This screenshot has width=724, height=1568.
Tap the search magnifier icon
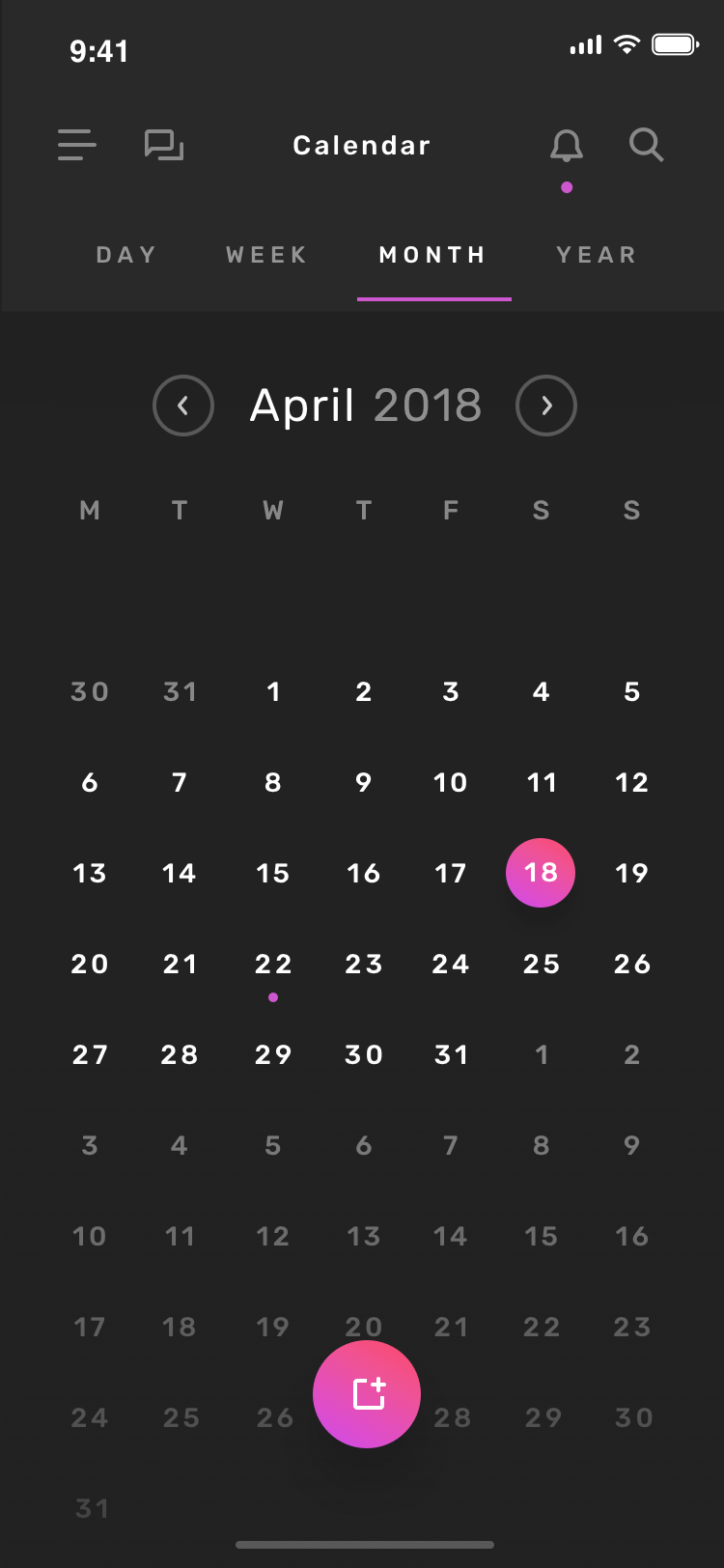click(646, 145)
